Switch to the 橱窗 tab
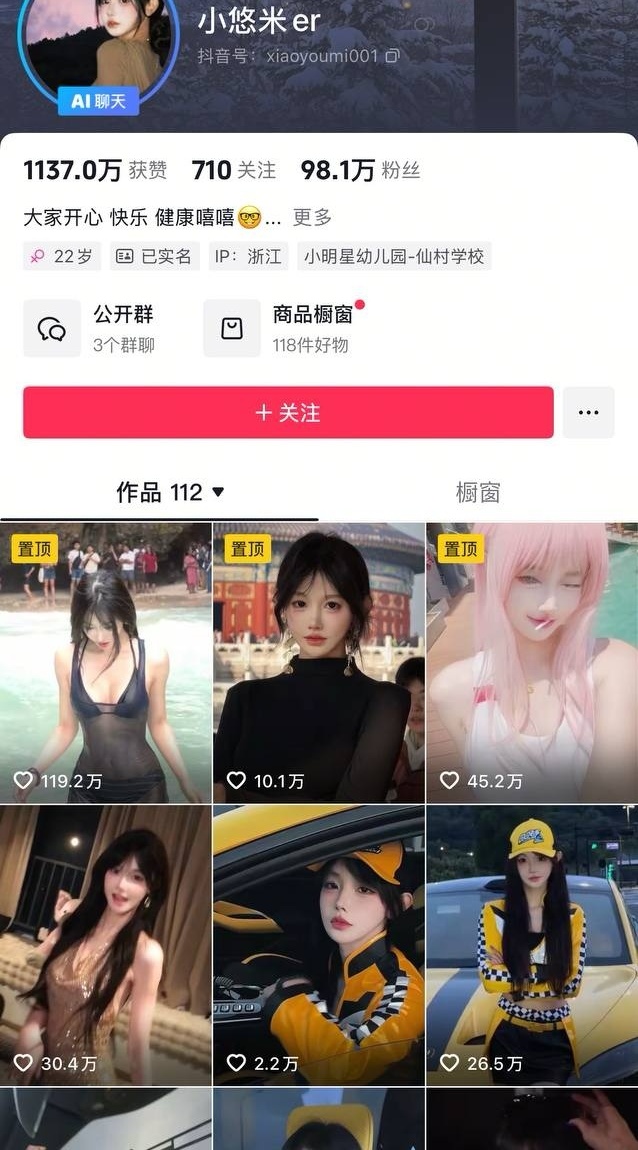This screenshot has height=1150, width=638. click(477, 492)
